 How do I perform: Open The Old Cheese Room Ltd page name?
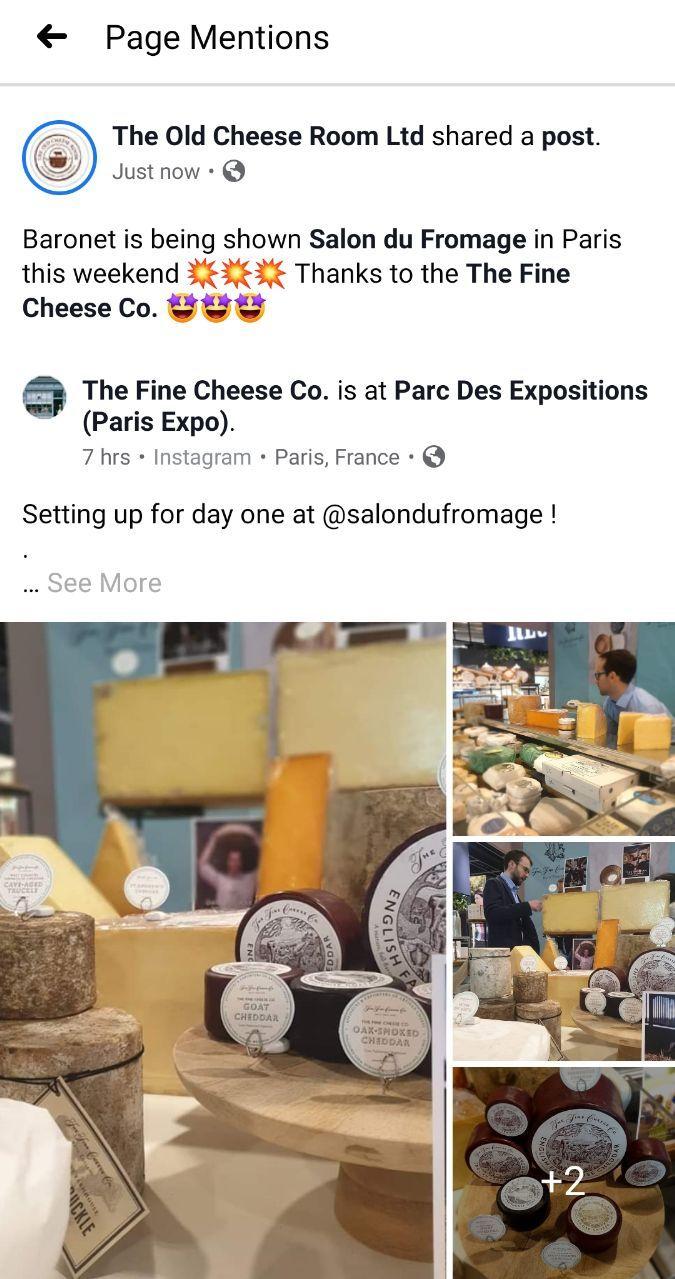click(268, 136)
